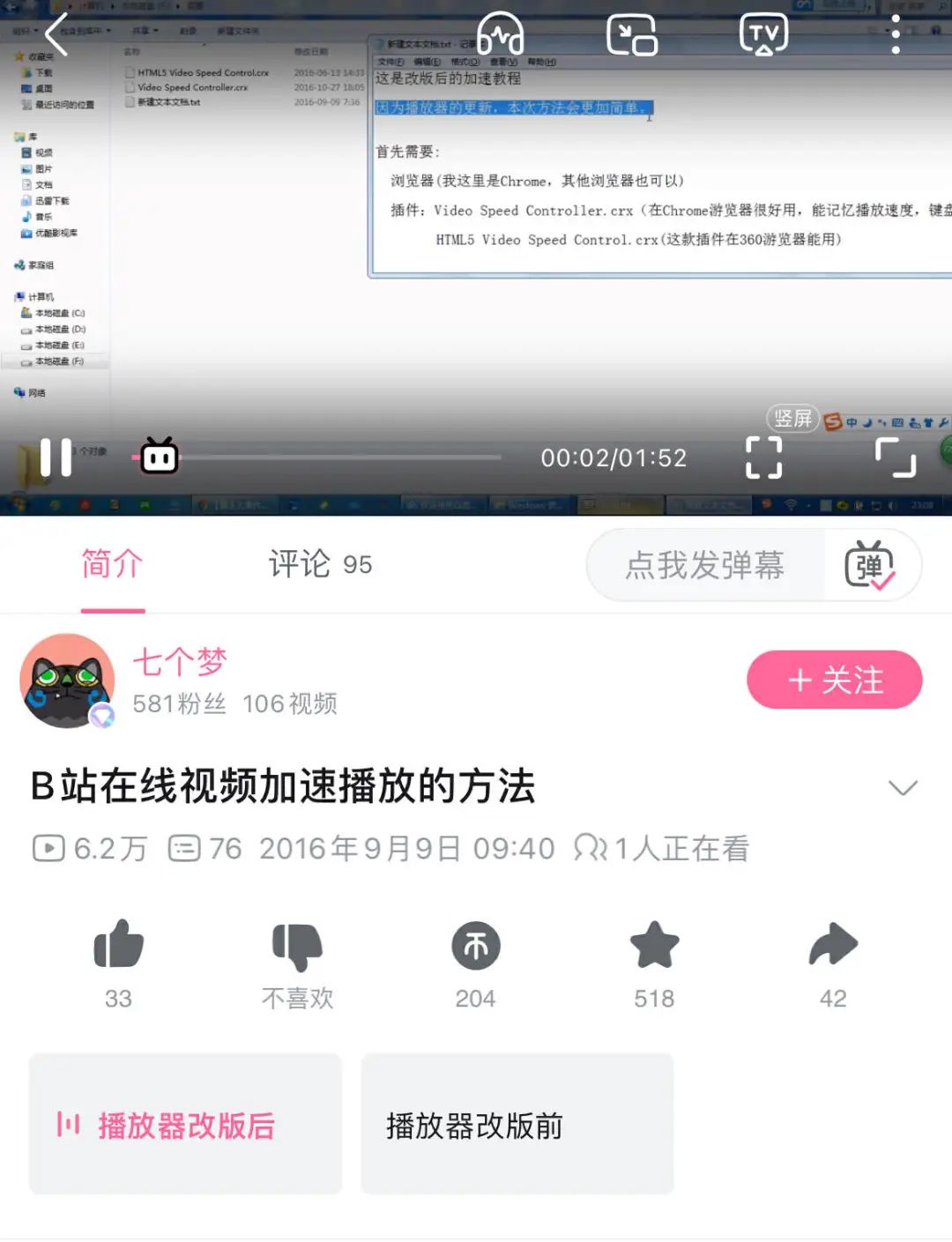Image resolution: width=952 pixels, height=1242 pixels.
Task: Expand the video title description
Action: tap(903, 787)
